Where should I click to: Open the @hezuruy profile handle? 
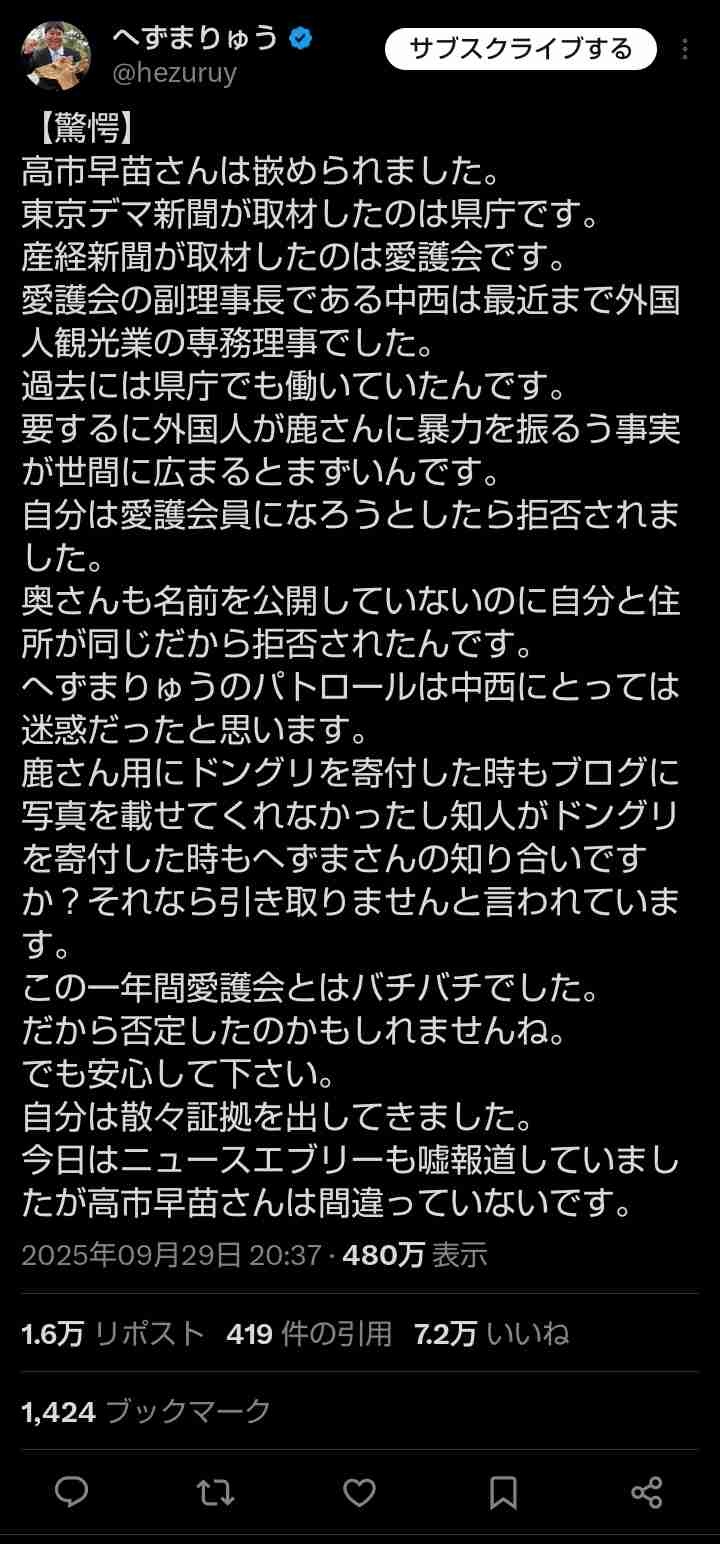click(172, 74)
